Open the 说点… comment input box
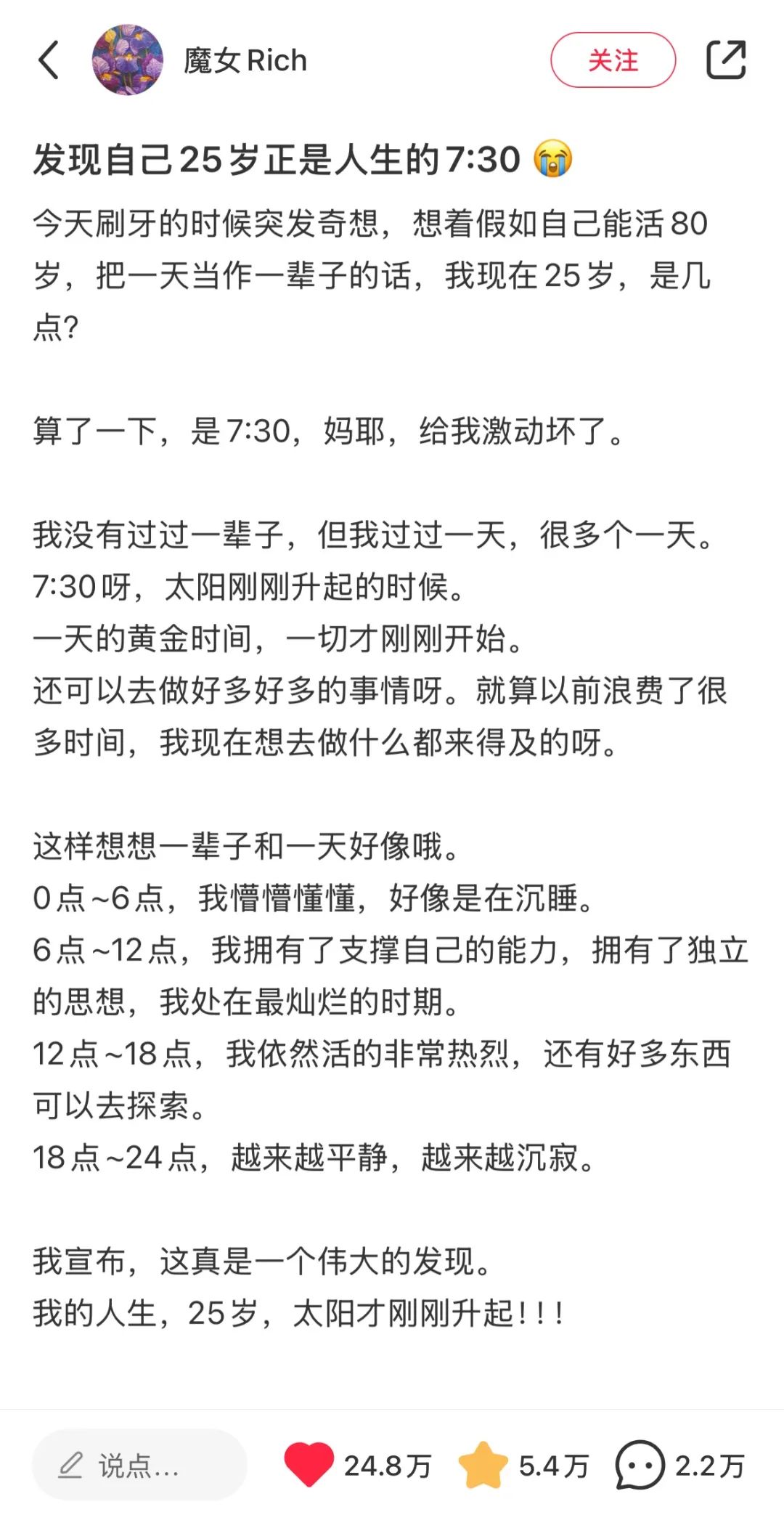This screenshot has height=1528, width=784. (139, 1465)
